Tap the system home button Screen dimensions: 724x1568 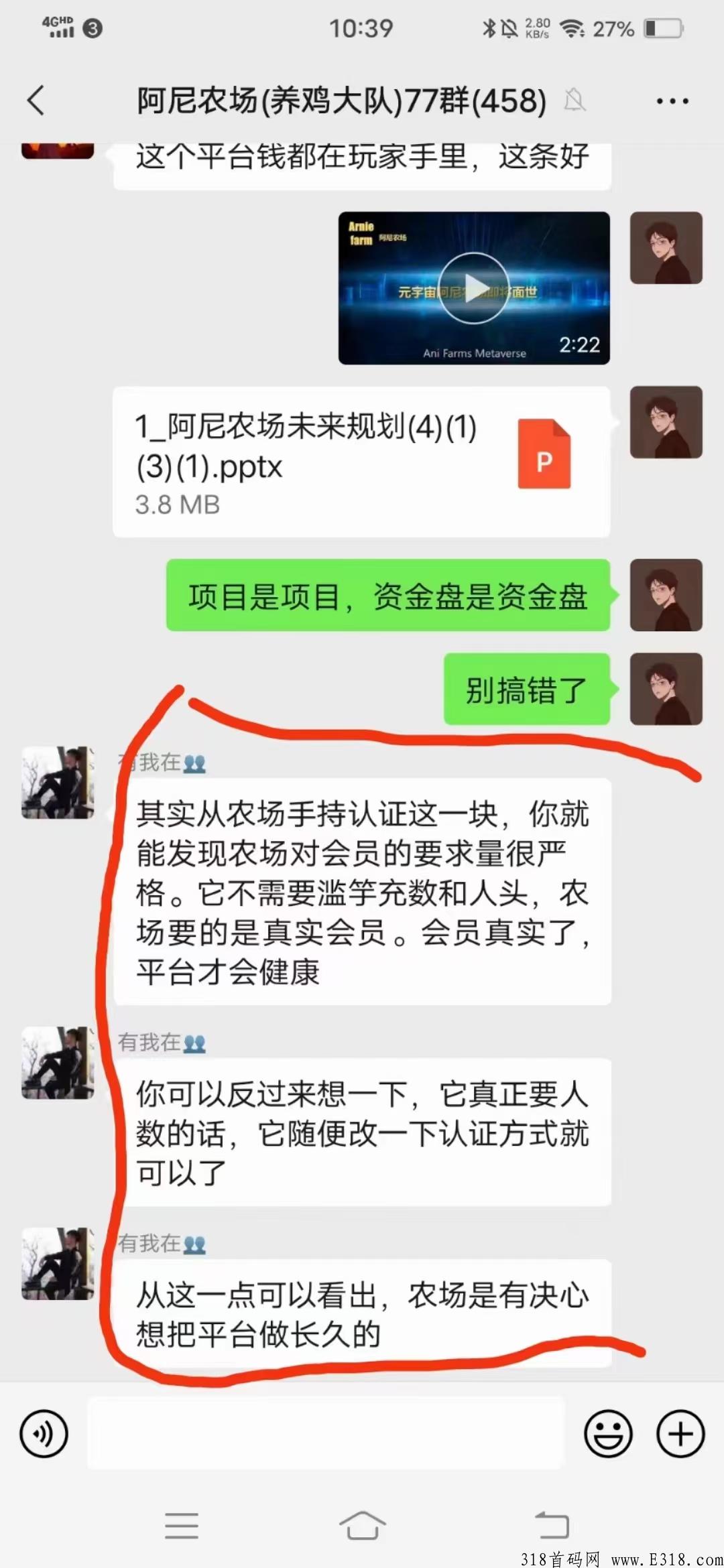[x=362, y=1526]
